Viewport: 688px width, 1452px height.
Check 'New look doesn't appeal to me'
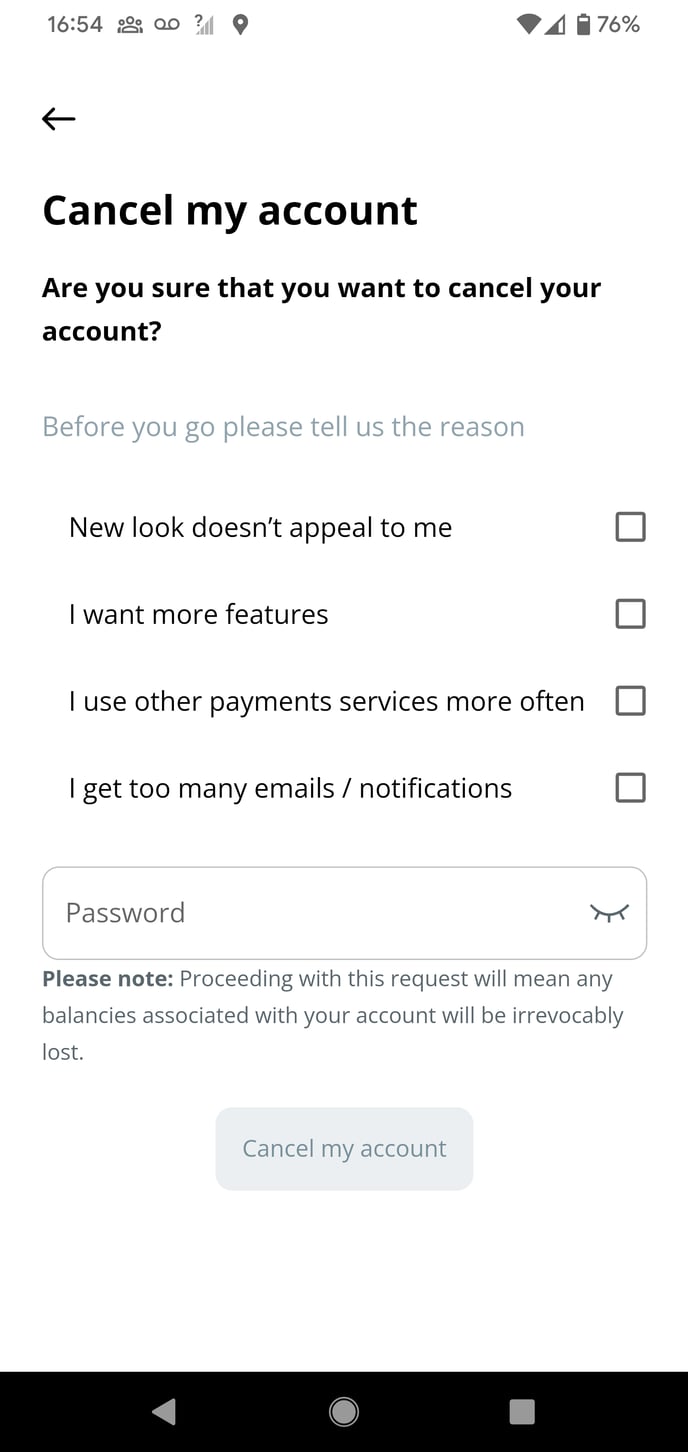coord(630,527)
